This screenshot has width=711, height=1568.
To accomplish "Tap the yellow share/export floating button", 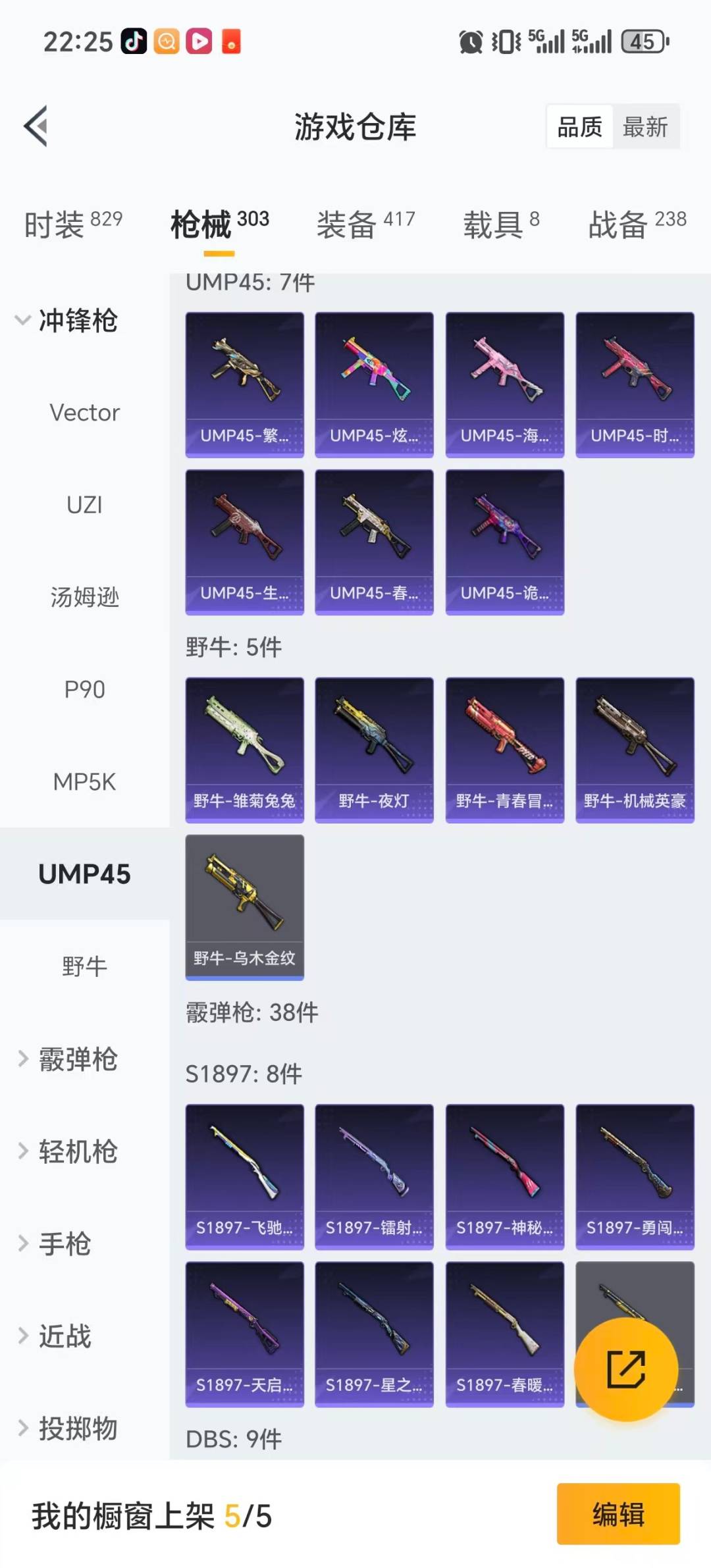I will pyautogui.click(x=627, y=1370).
